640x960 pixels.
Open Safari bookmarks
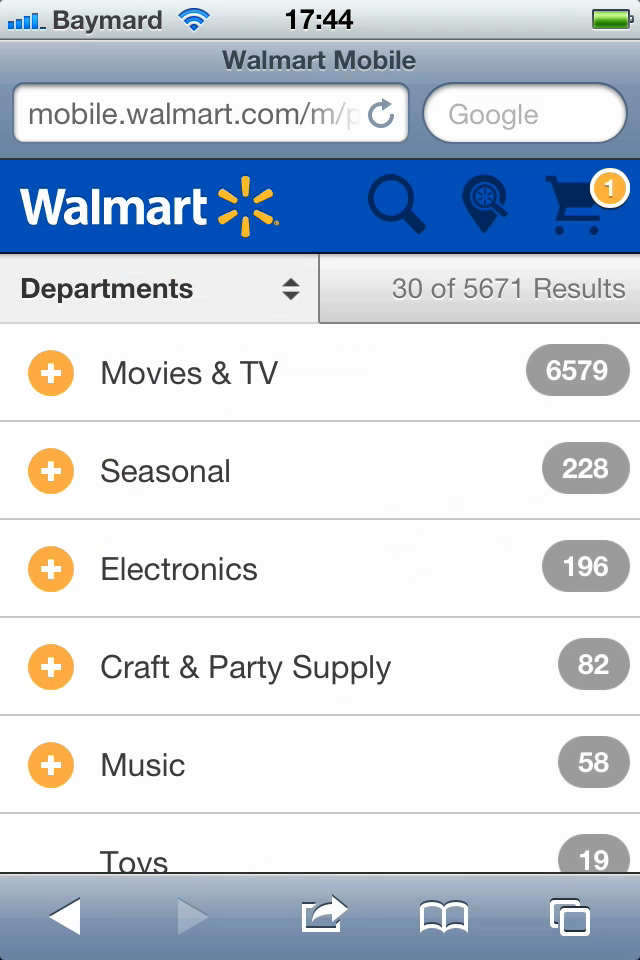click(444, 916)
